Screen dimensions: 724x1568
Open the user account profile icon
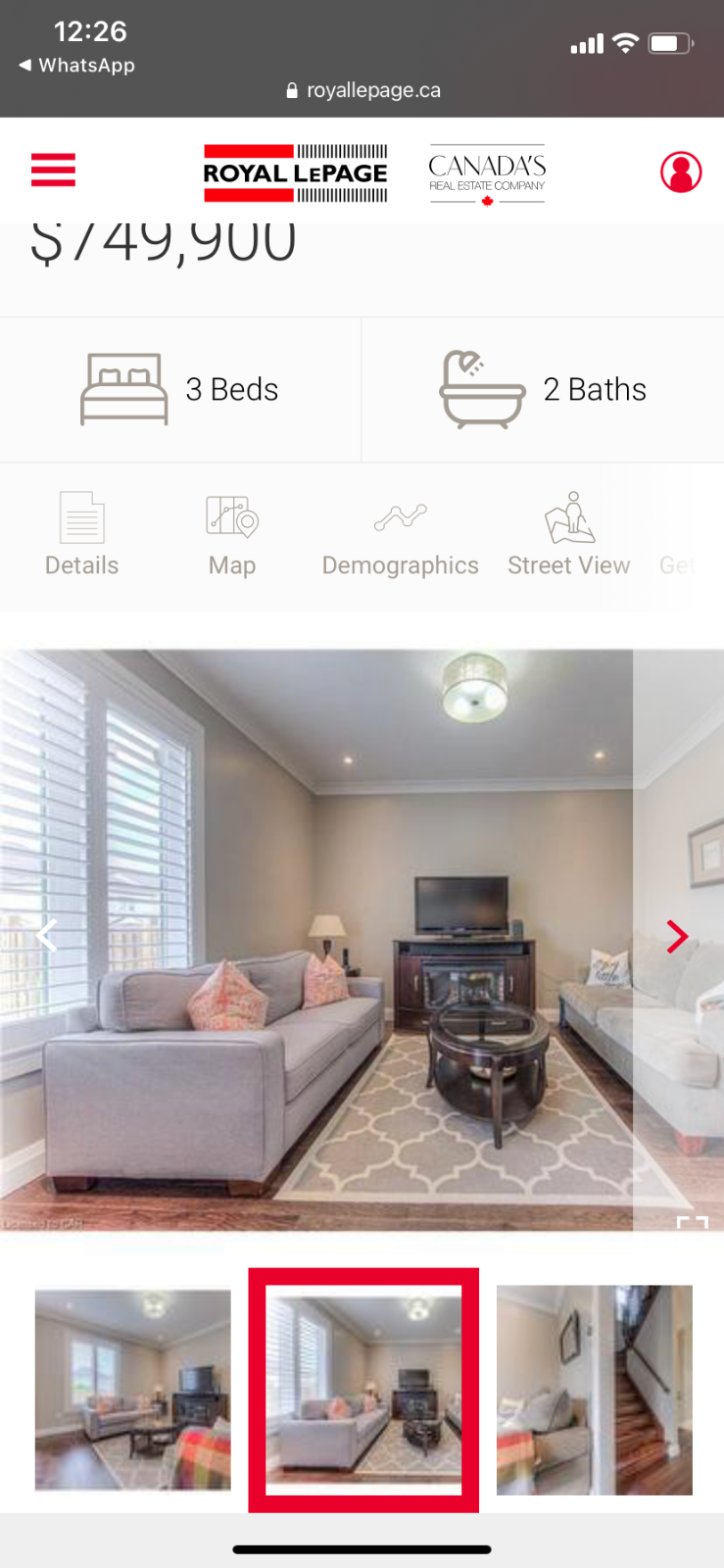(680, 172)
